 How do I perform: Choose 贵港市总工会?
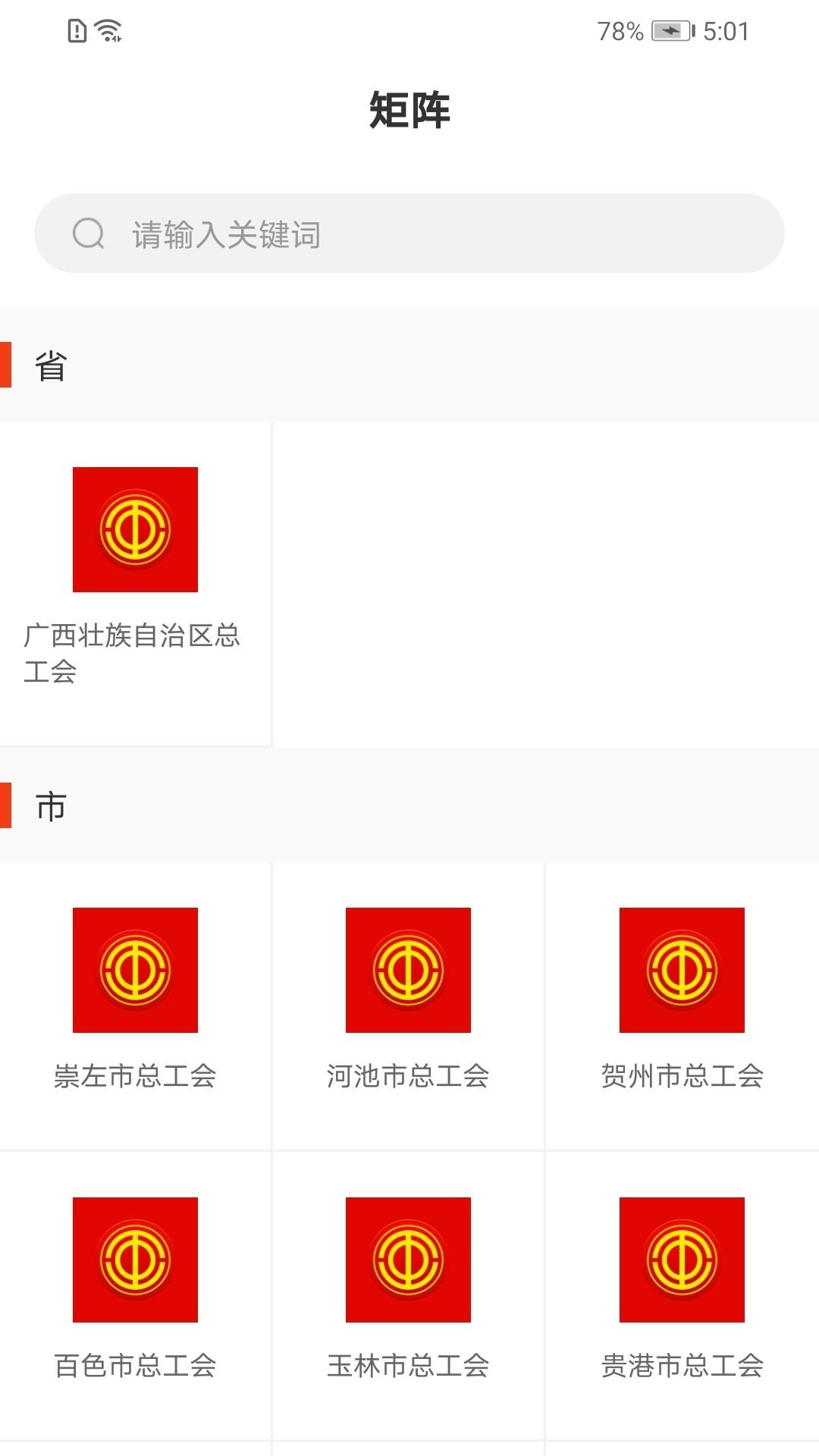(x=682, y=1295)
